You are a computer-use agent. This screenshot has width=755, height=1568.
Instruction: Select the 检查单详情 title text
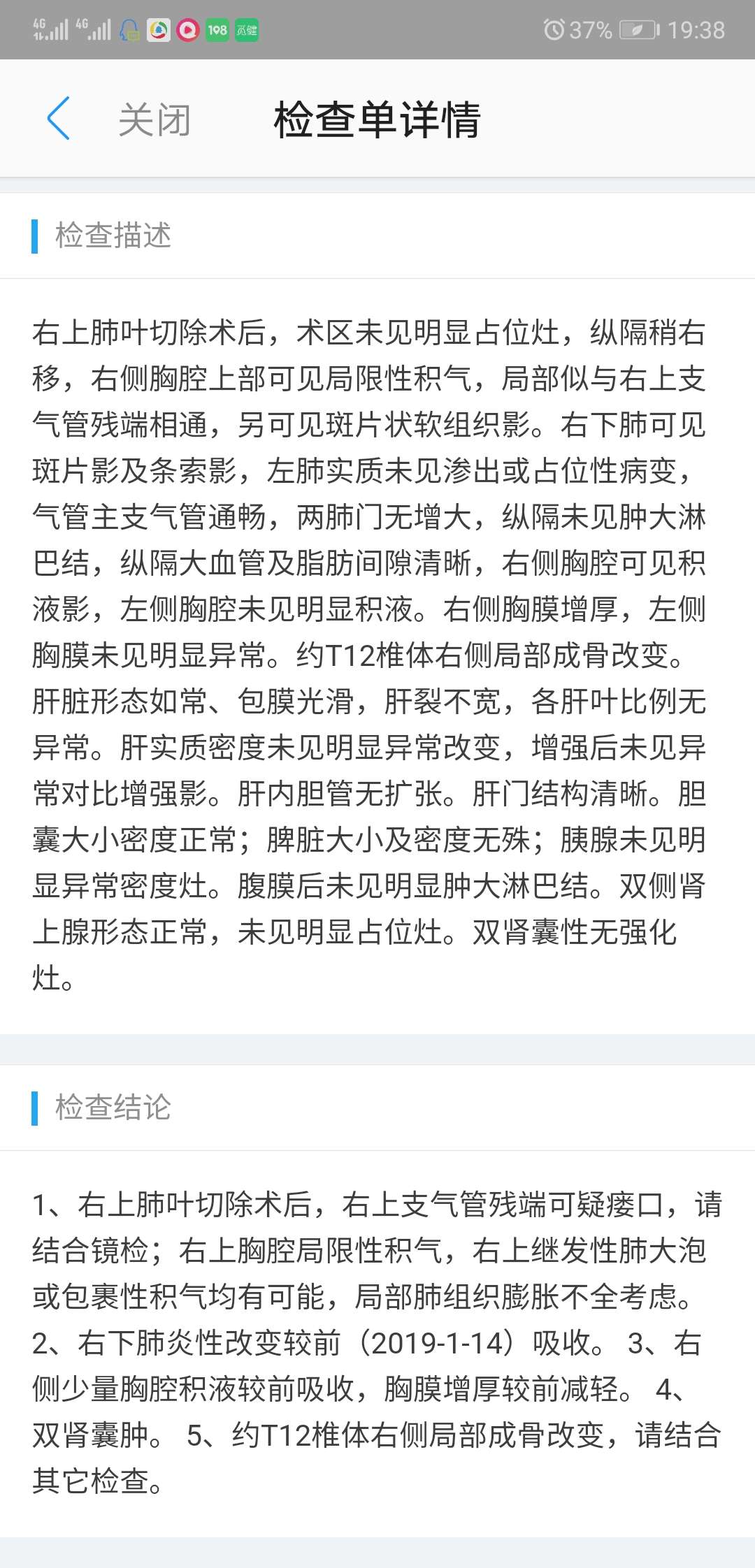377,119
